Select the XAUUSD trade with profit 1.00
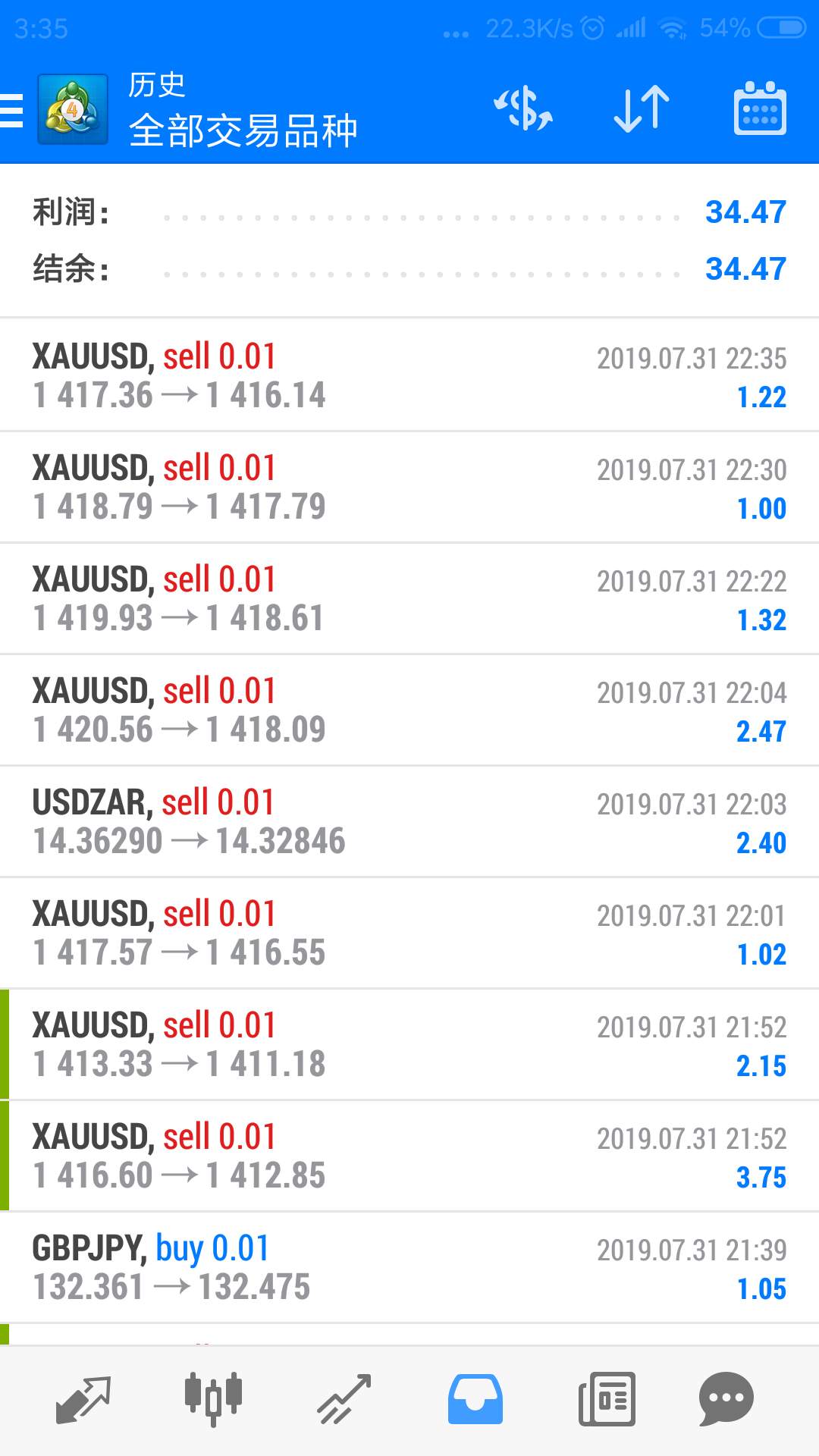 pos(409,487)
